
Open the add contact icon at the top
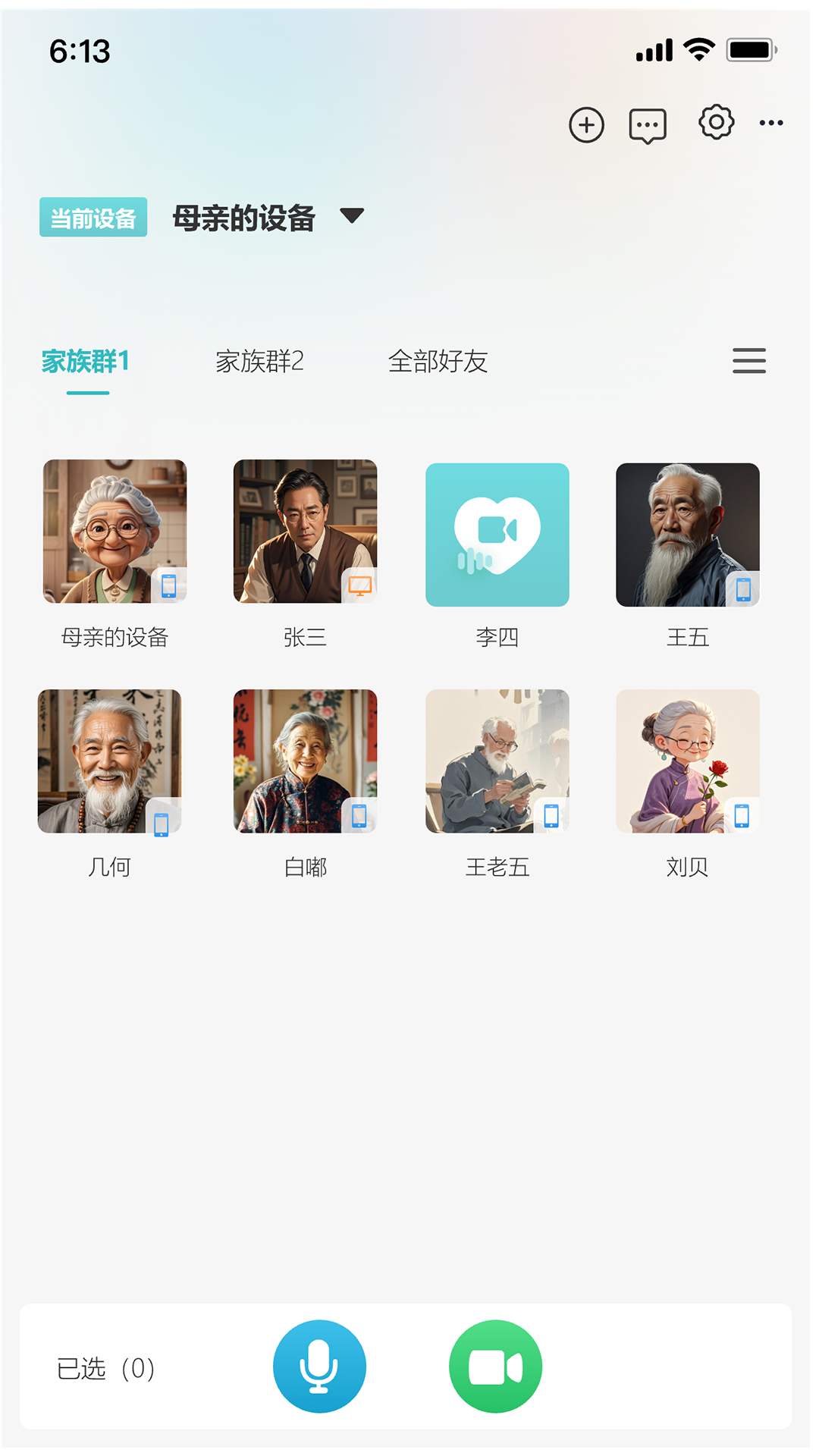585,124
